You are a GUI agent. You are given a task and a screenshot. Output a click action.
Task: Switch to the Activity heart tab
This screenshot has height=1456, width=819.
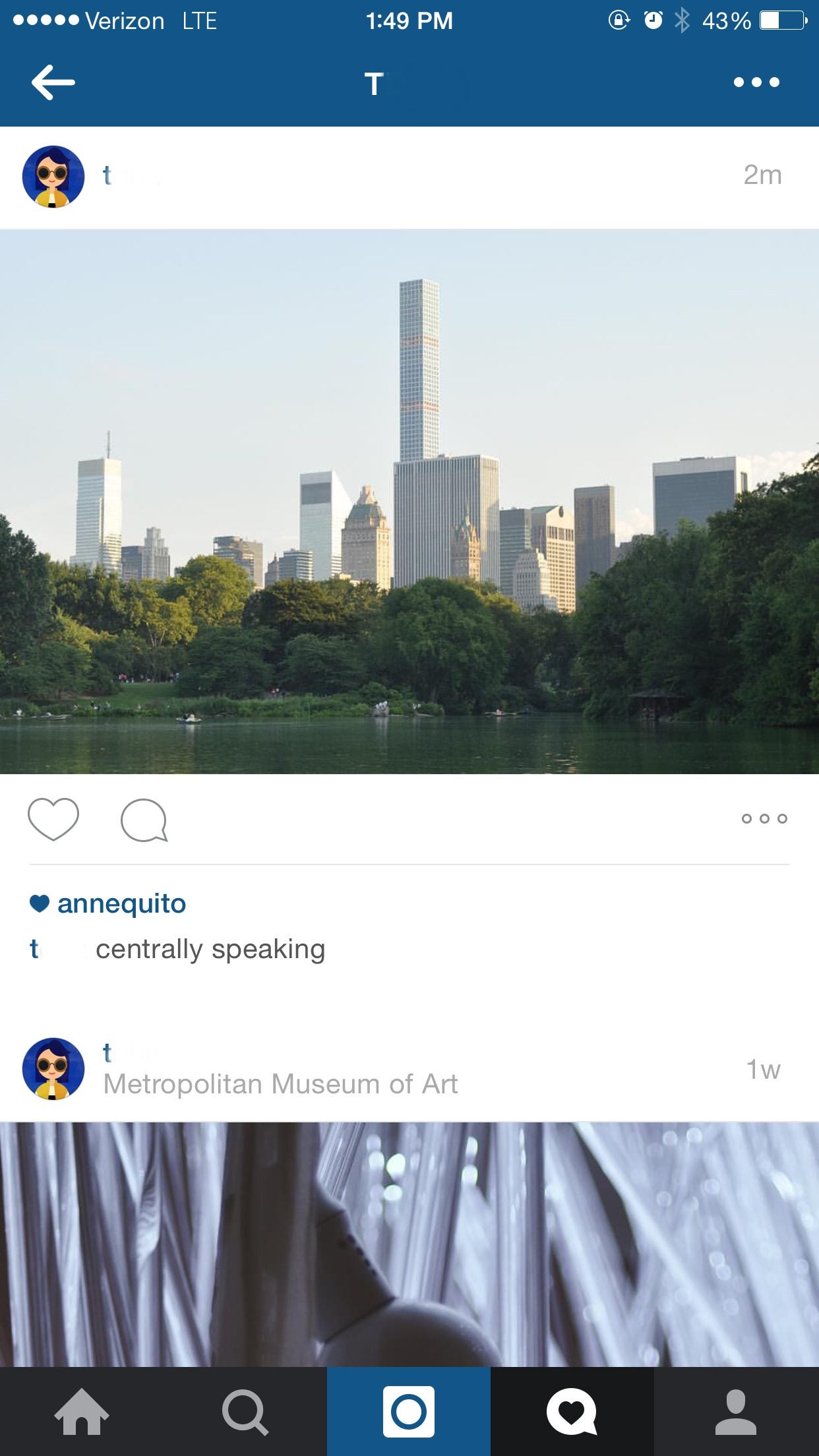(572, 1411)
